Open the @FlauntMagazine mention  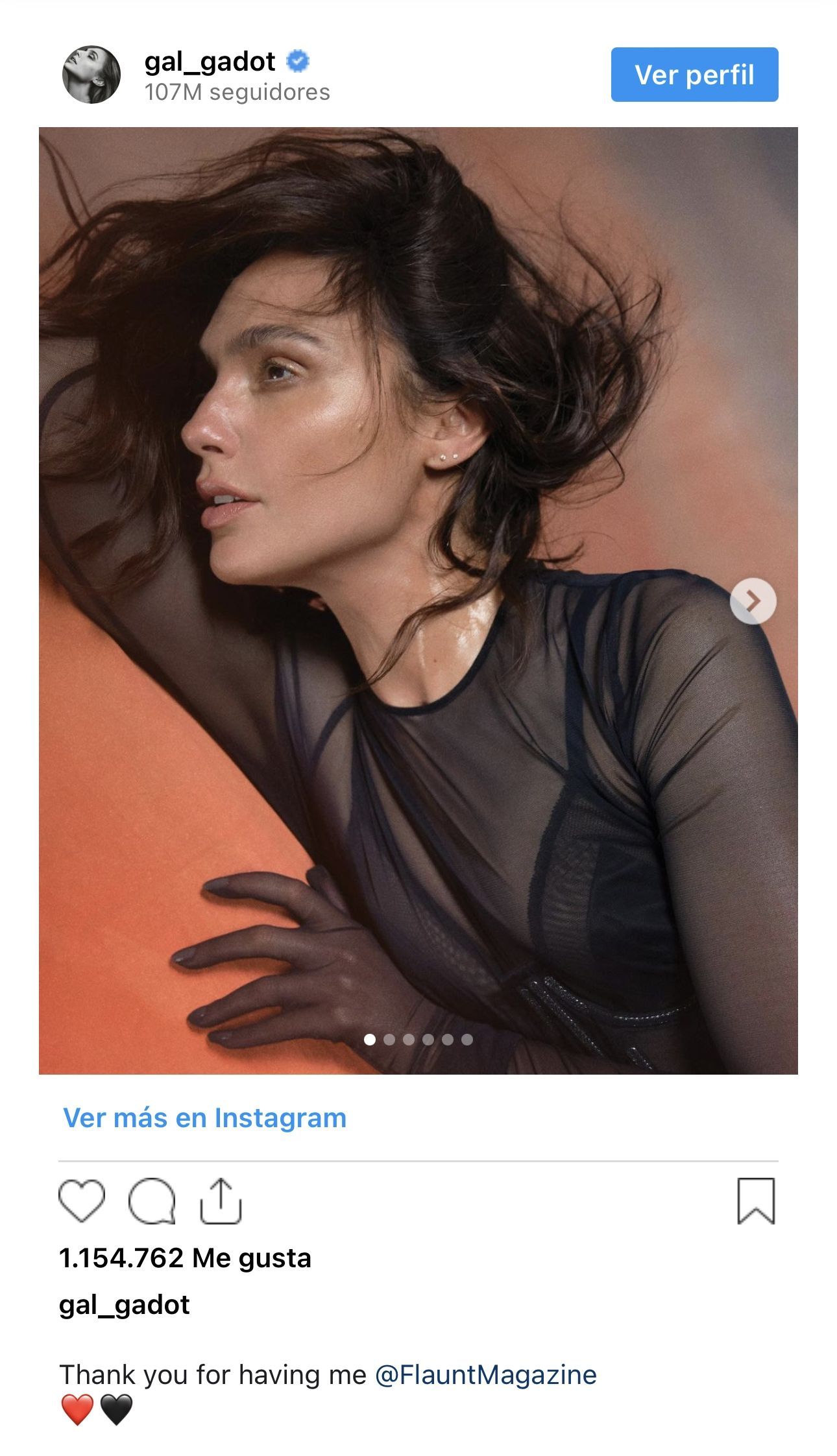485,1374
